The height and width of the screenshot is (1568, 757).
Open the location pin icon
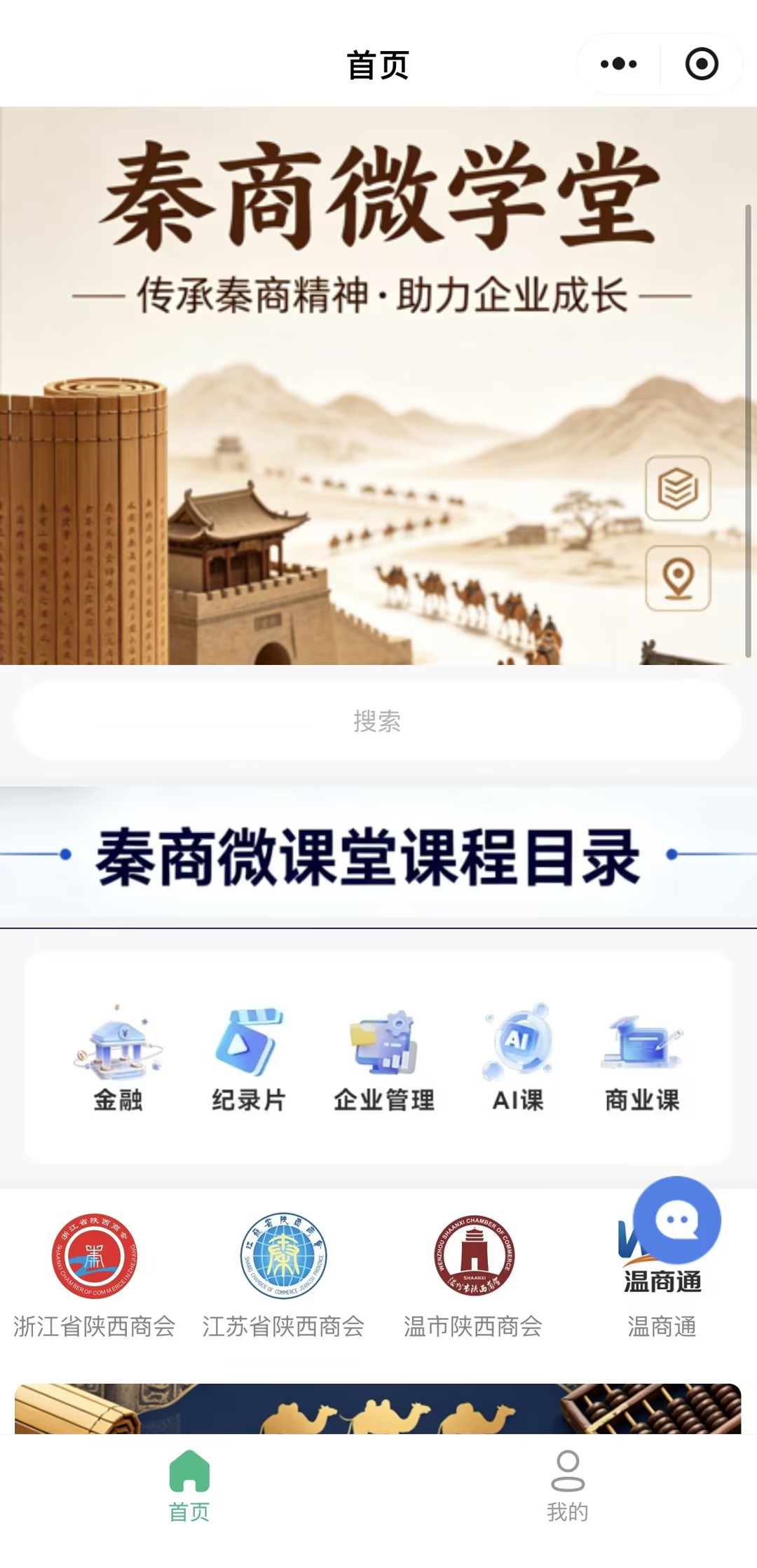tap(677, 578)
